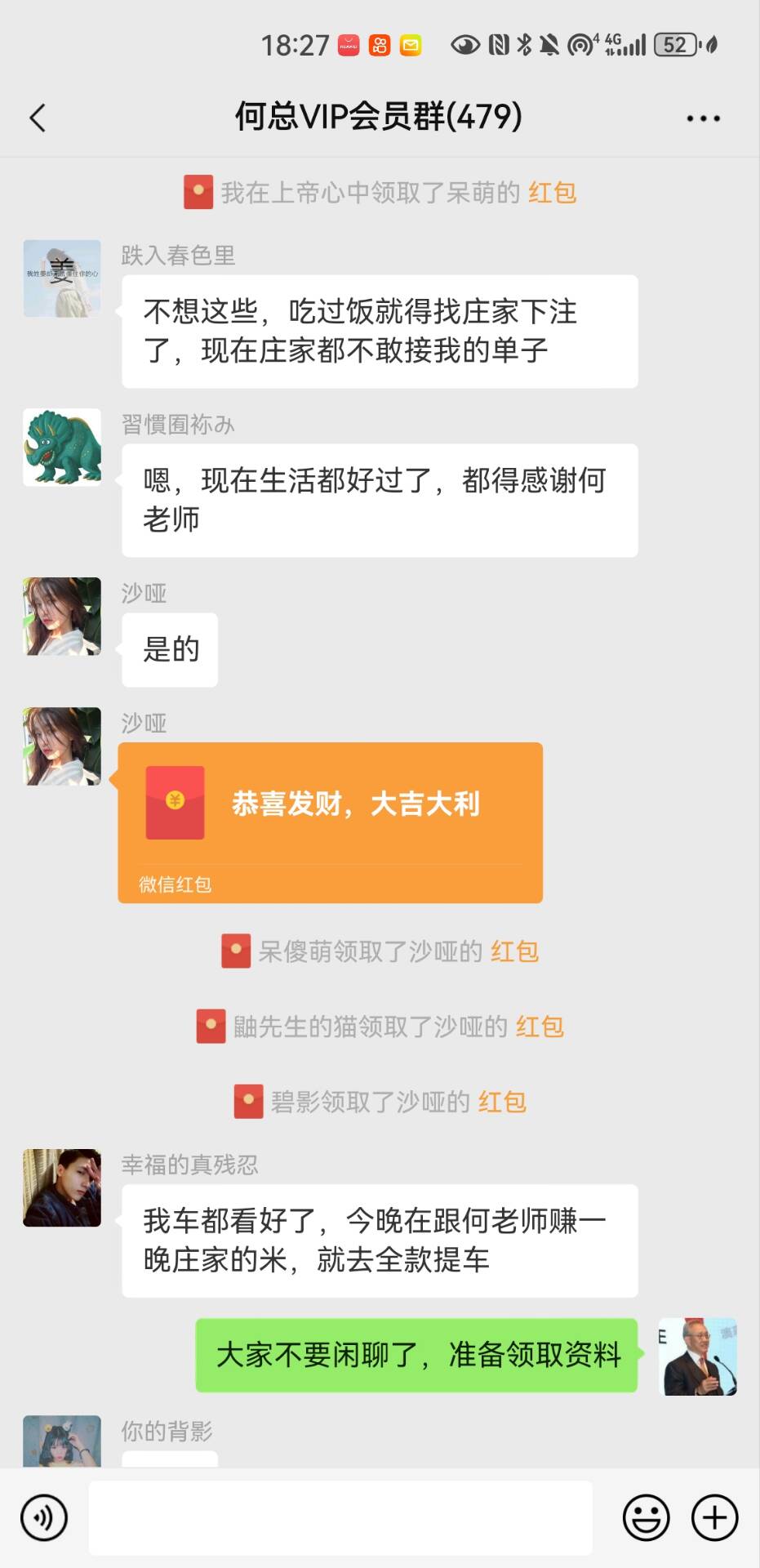The image size is (760, 1568).
Task: Open 红包 link in 我在上帝心中 notice
Action: tap(552, 193)
